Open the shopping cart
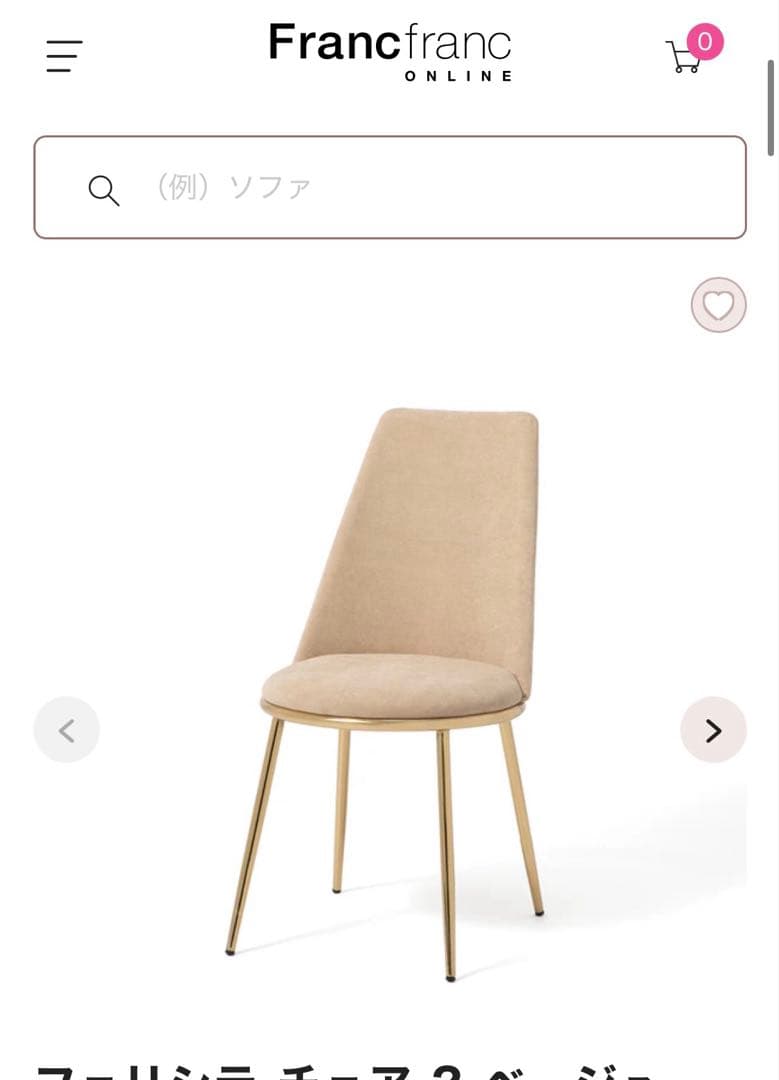The image size is (779, 1080). click(x=686, y=55)
